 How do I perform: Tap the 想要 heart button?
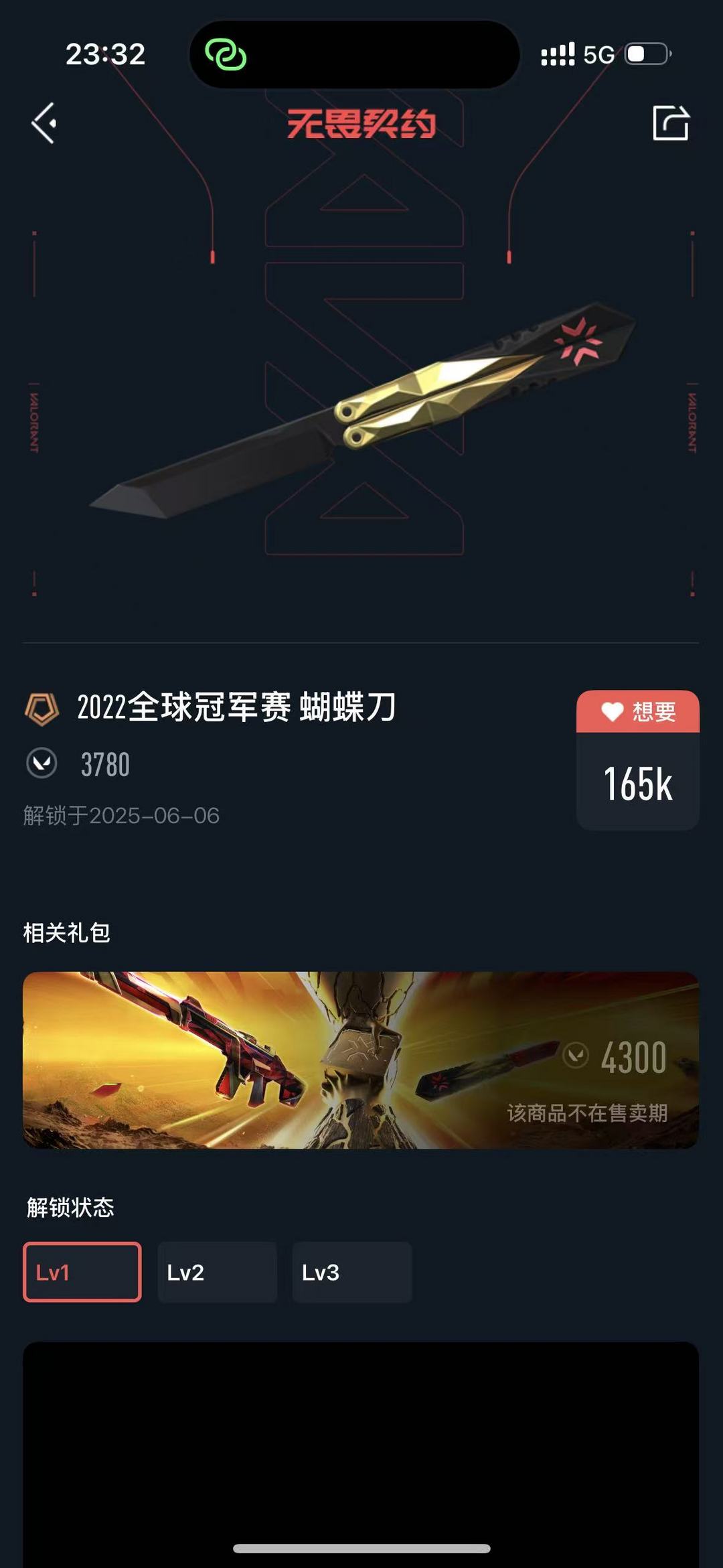point(638,711)
